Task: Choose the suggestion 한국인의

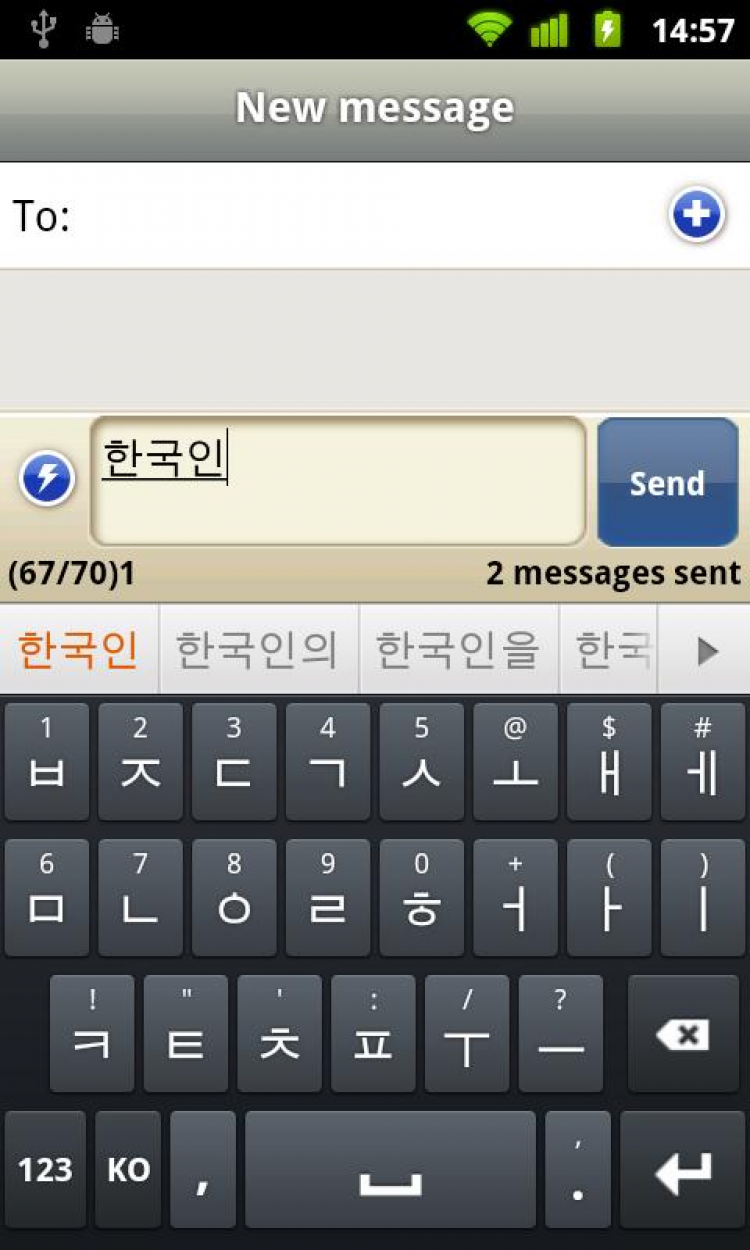Action: tap(258, 651)
